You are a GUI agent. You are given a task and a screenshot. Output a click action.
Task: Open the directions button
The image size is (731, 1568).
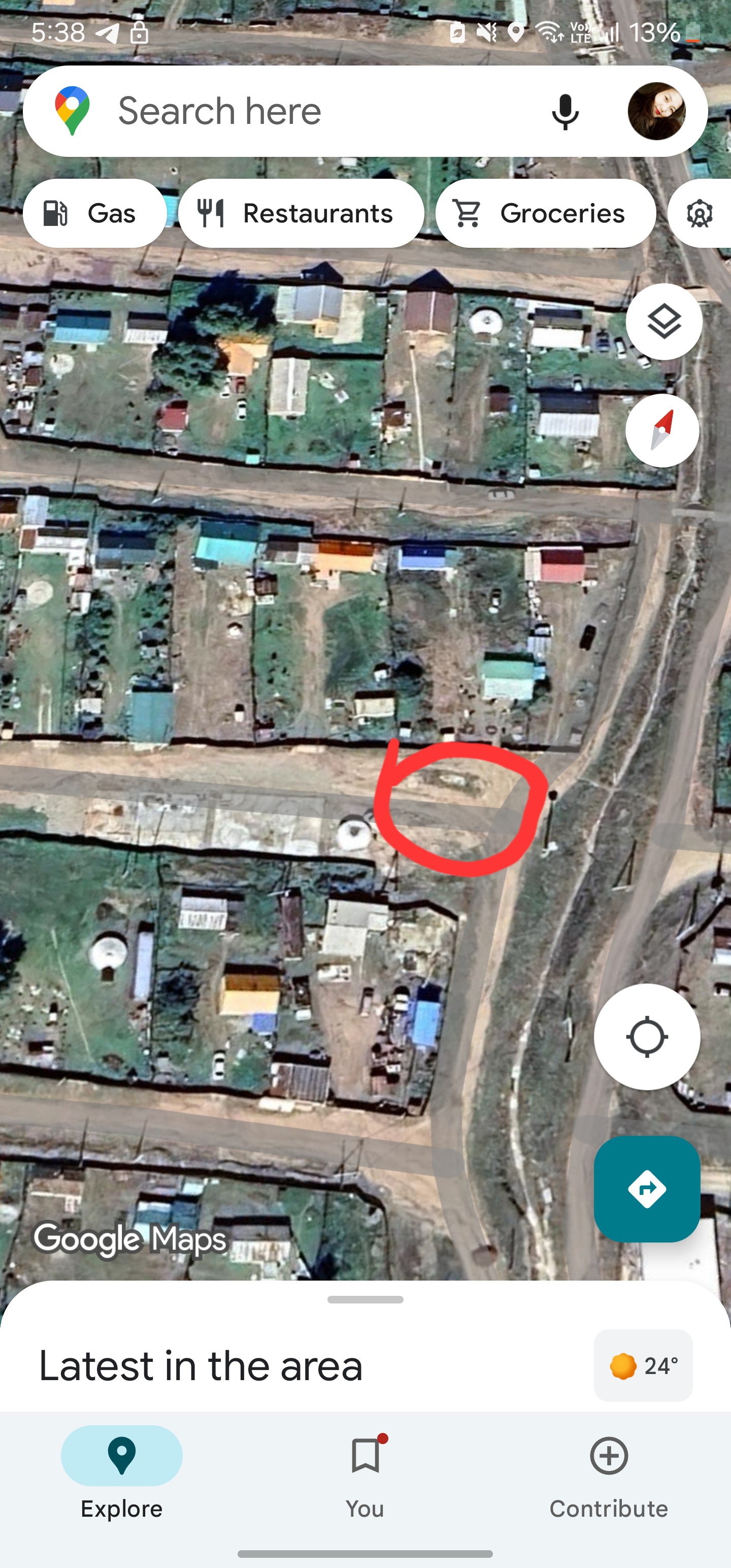tap(646, 1189)
